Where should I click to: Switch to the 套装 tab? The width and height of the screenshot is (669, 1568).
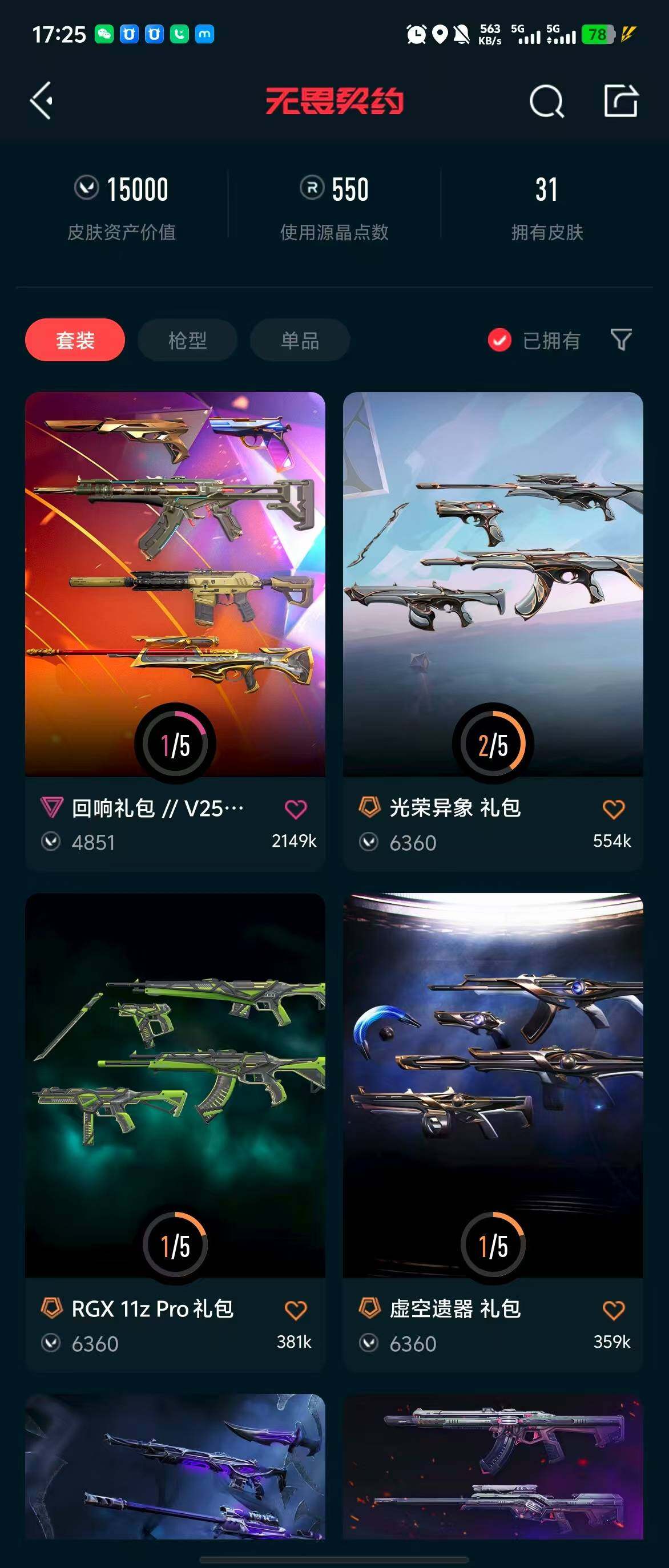coord(75,340)
